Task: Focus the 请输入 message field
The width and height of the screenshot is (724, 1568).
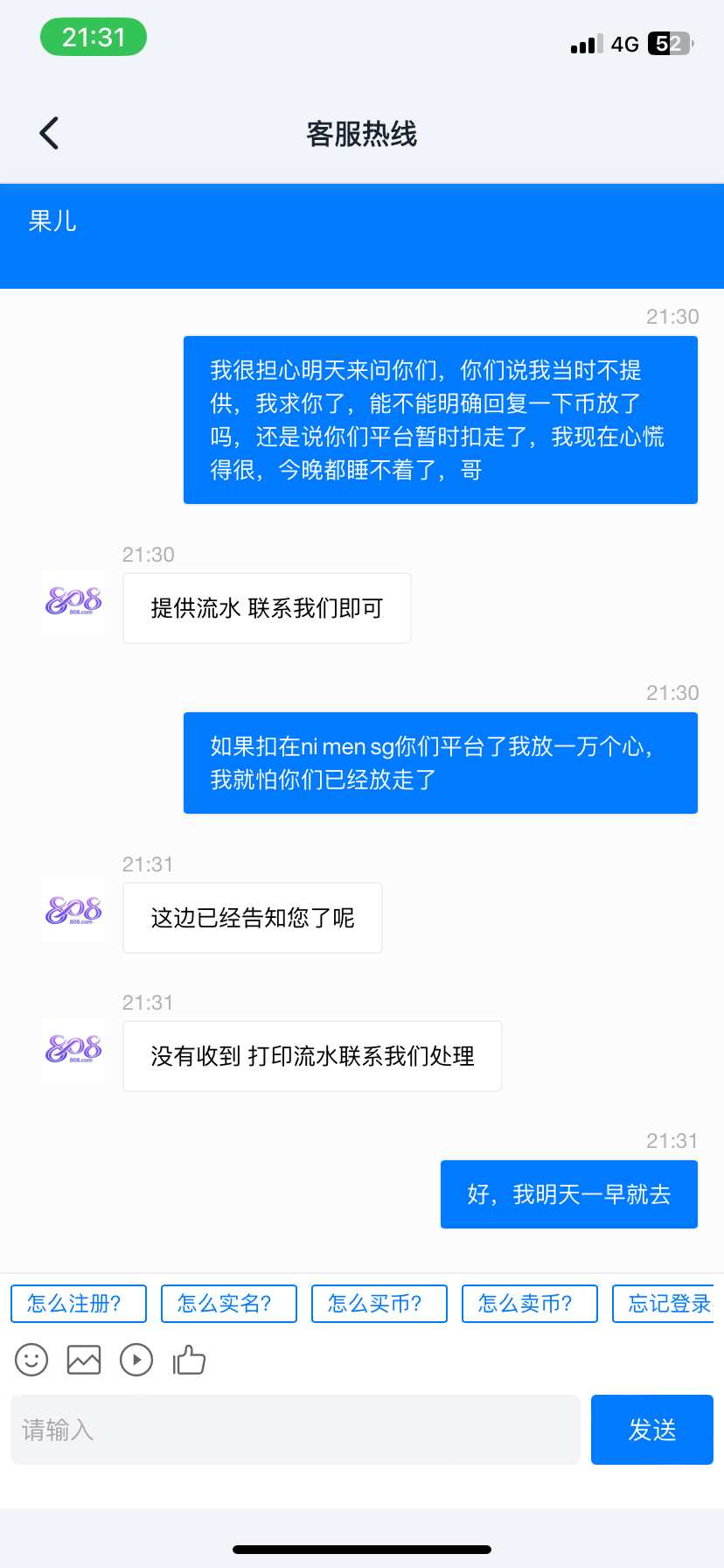Action: tap(296, 1430)
